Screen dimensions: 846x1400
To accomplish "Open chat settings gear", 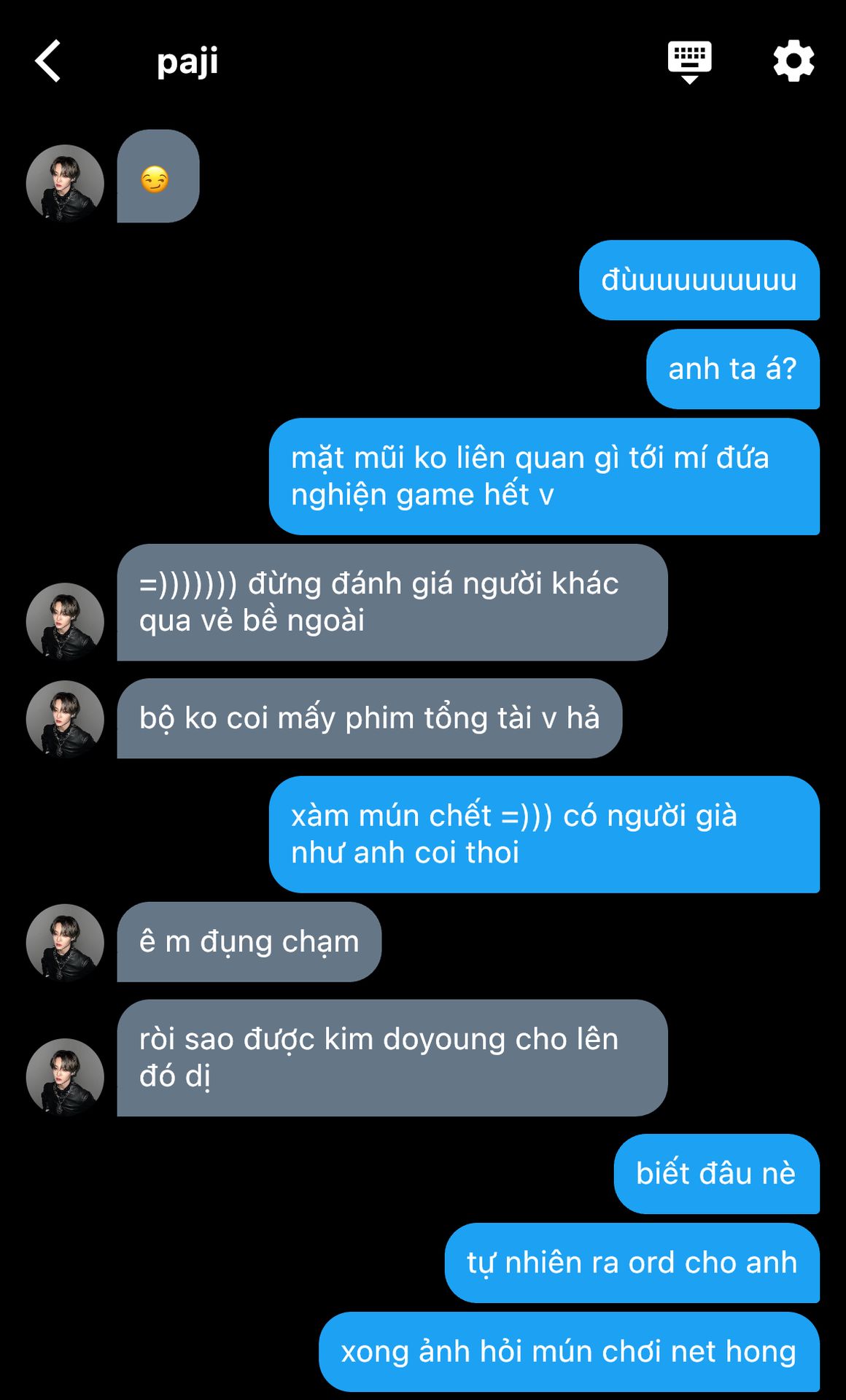I will click(x=793, y=61).
